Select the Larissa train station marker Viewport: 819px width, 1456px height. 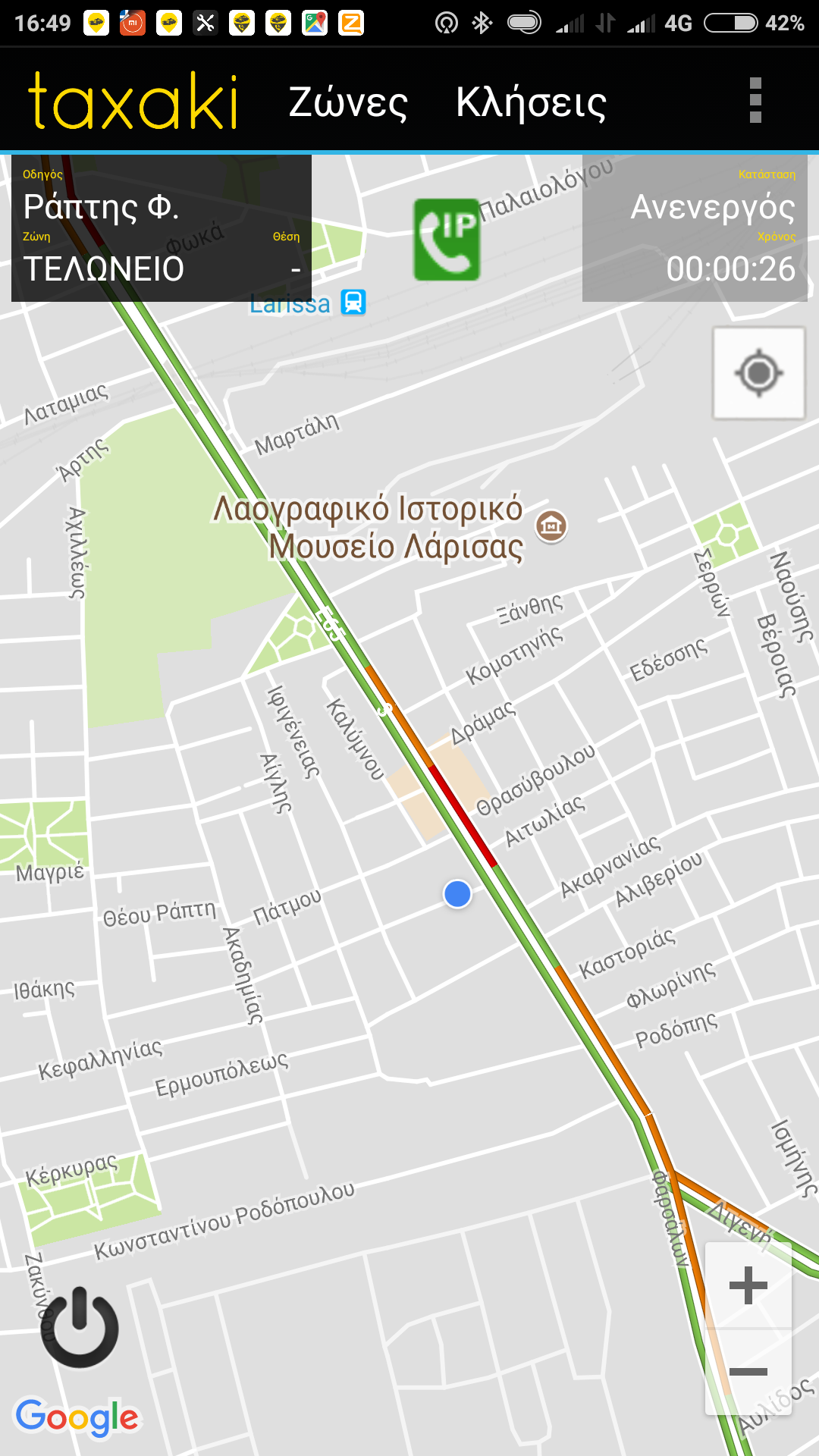pos(353,303)
